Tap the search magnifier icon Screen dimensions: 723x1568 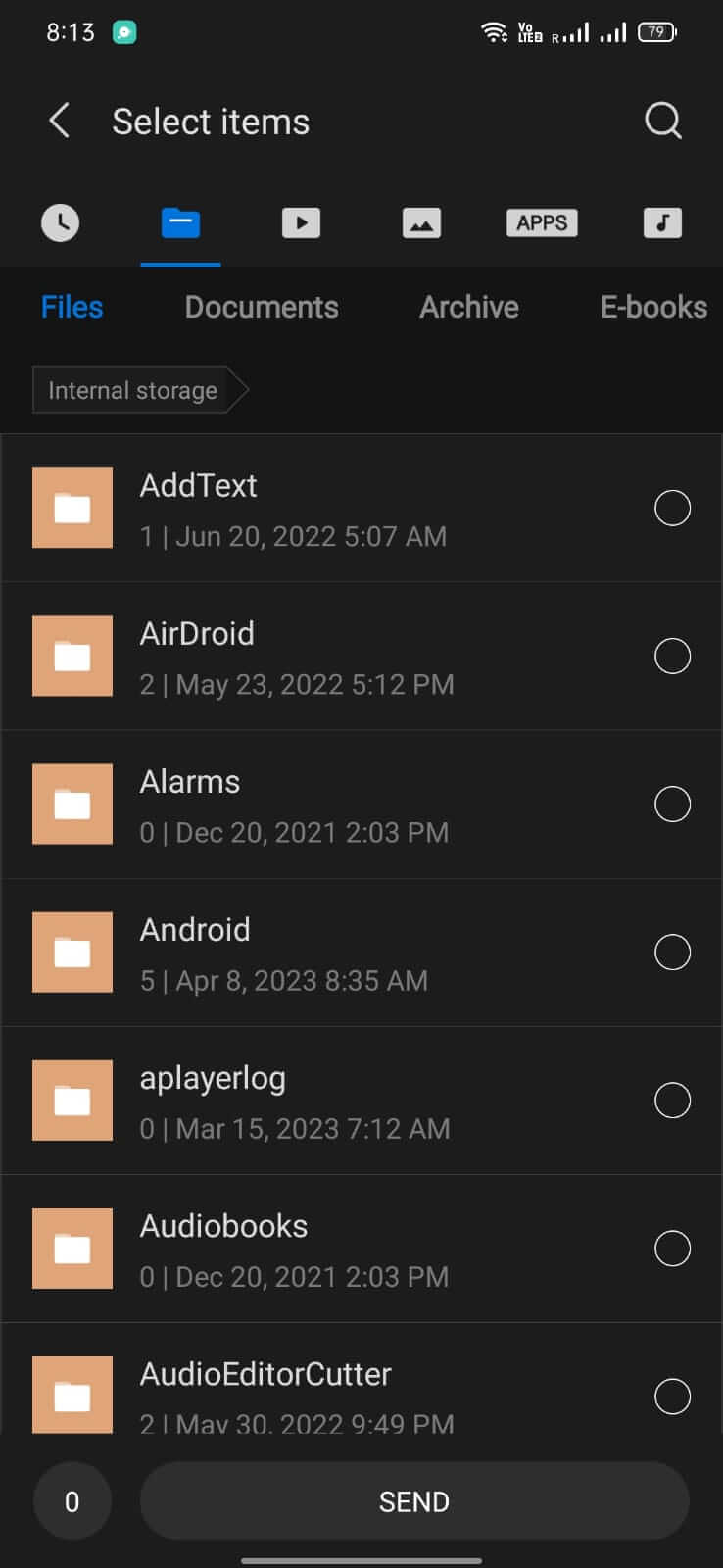pyautogui.click(x=663, y=121)
